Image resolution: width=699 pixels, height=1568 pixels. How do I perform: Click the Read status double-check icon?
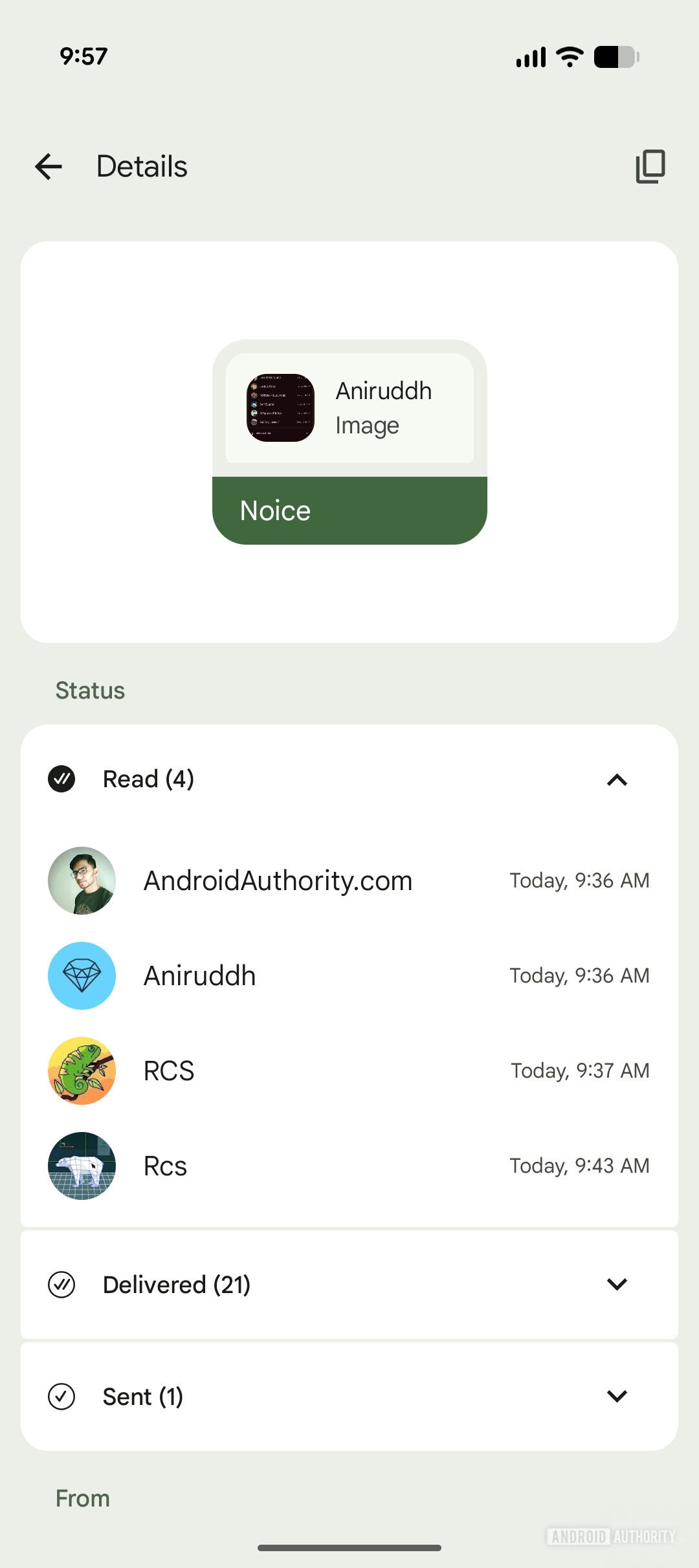62,779
